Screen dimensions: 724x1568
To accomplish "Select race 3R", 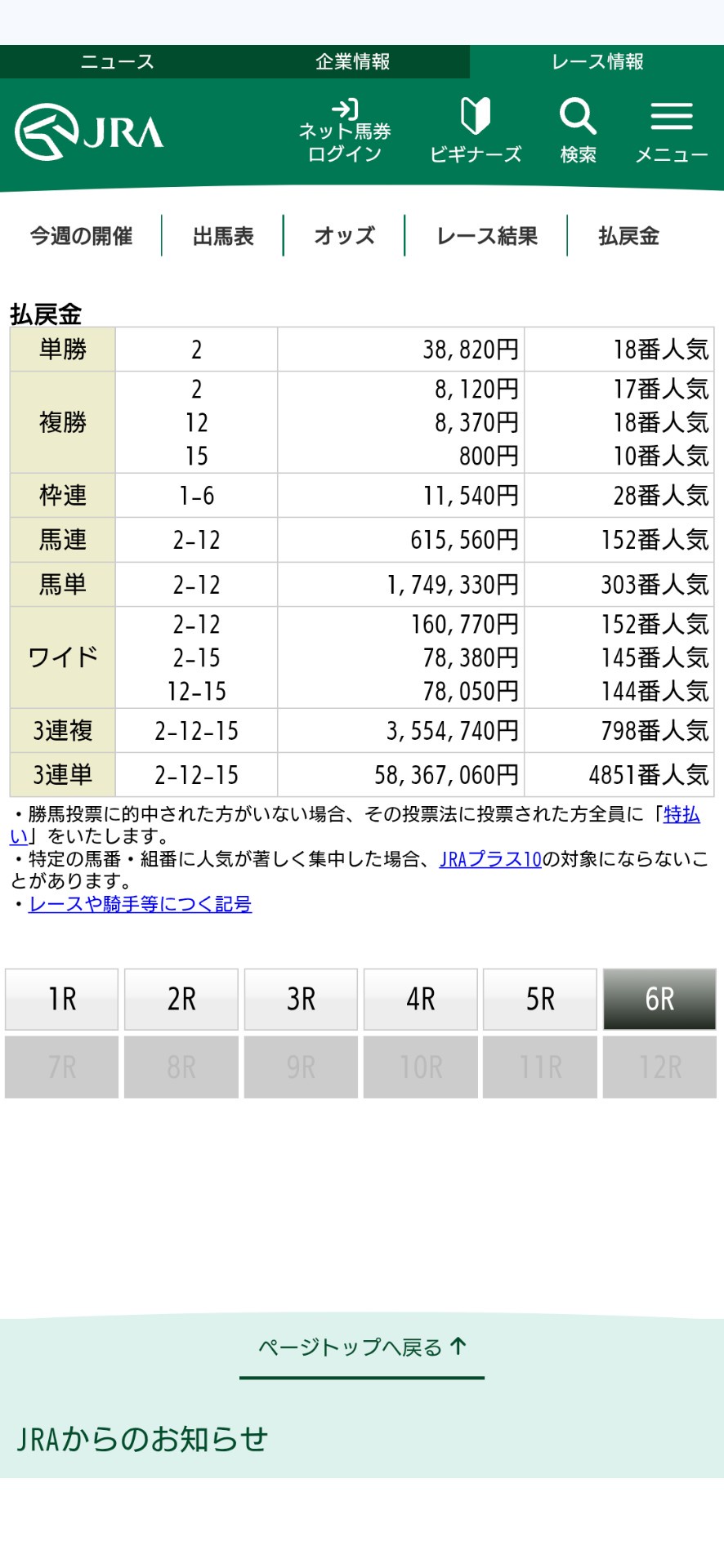I will [301, 999].
